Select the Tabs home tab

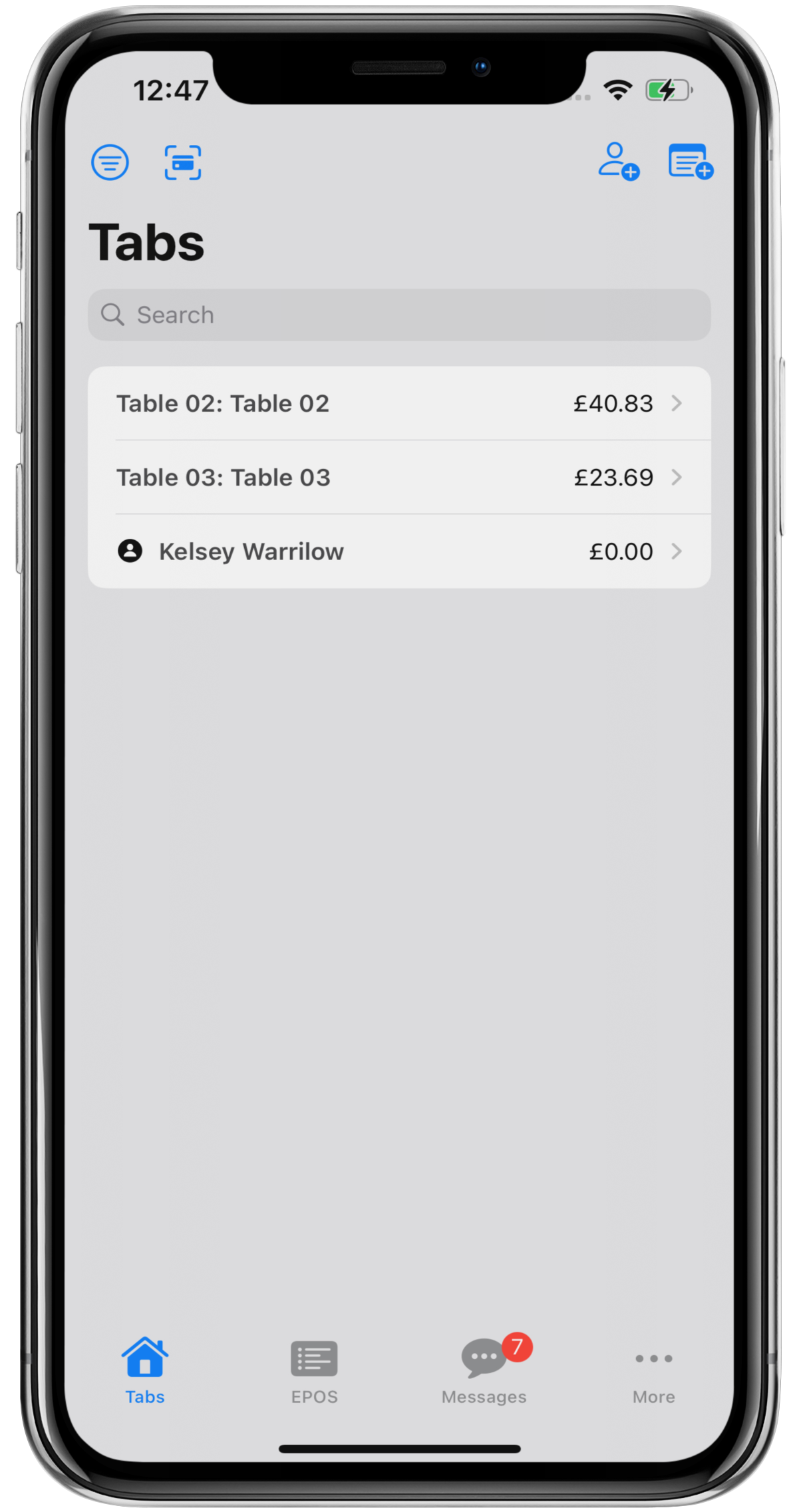(x=145, y=1370)
